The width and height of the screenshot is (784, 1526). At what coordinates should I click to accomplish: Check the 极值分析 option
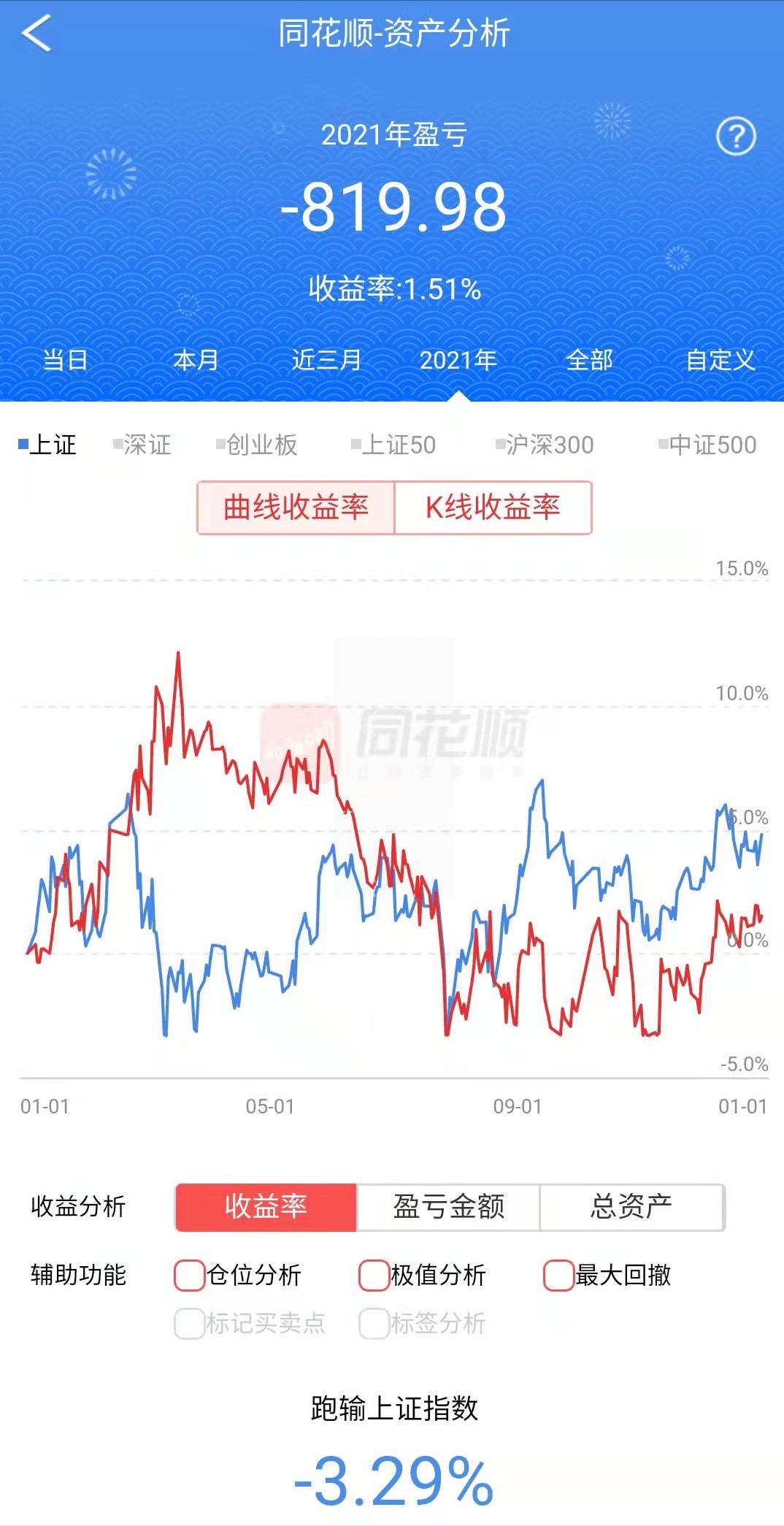(374, 1276)
